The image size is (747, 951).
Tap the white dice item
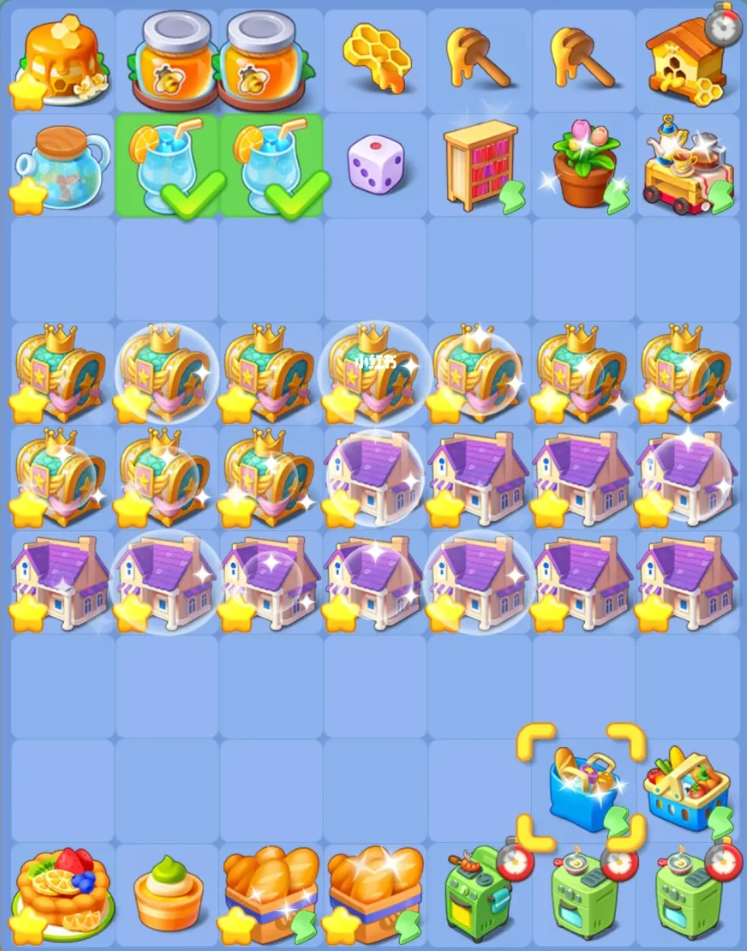(x=375, y=165)
